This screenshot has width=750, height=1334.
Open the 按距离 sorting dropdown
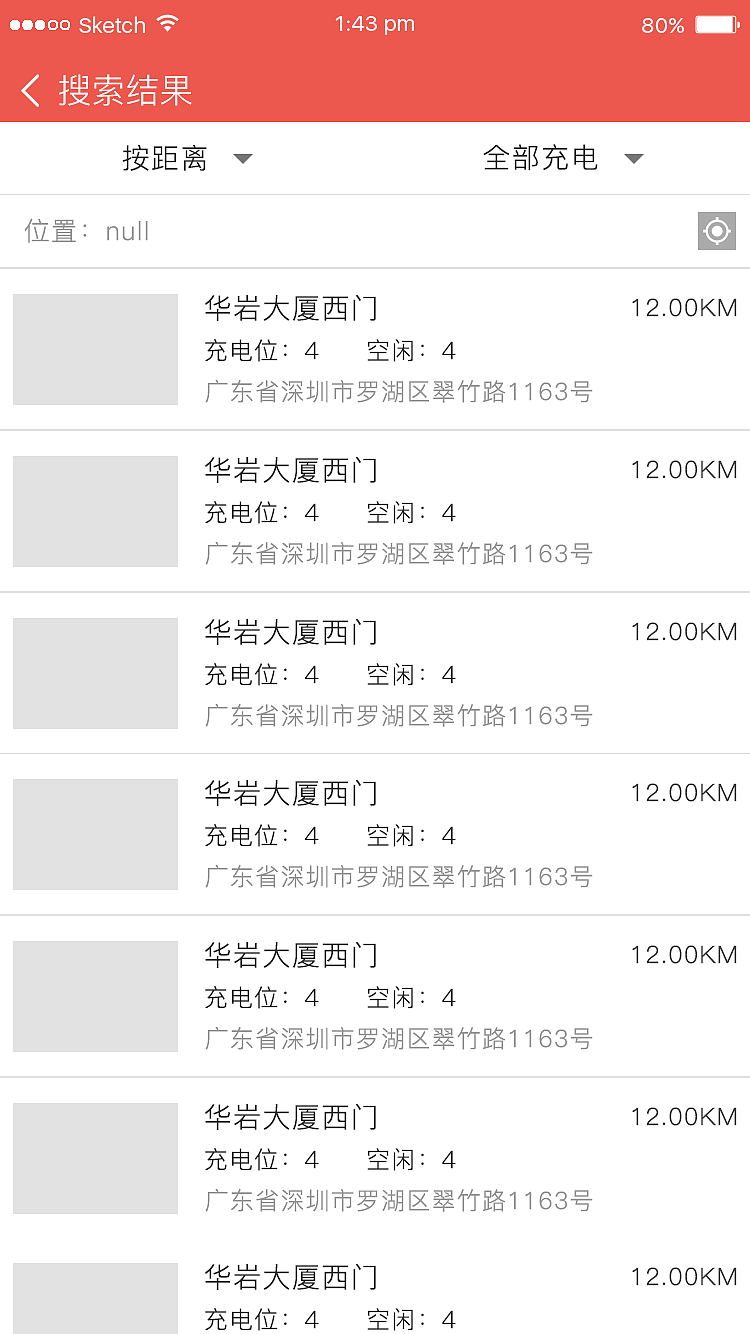(166, 158)
